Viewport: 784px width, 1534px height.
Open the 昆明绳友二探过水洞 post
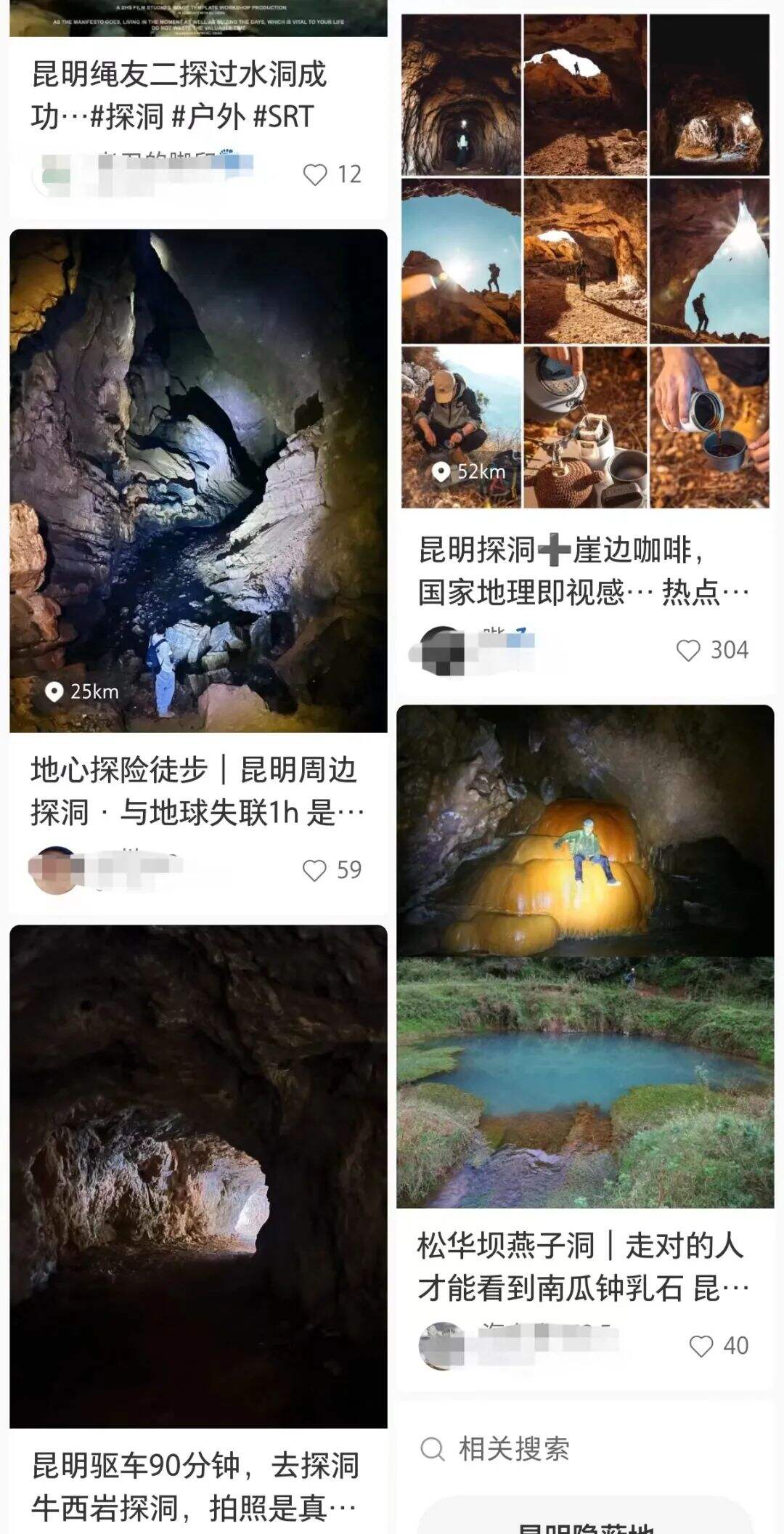tap(179, 94)
